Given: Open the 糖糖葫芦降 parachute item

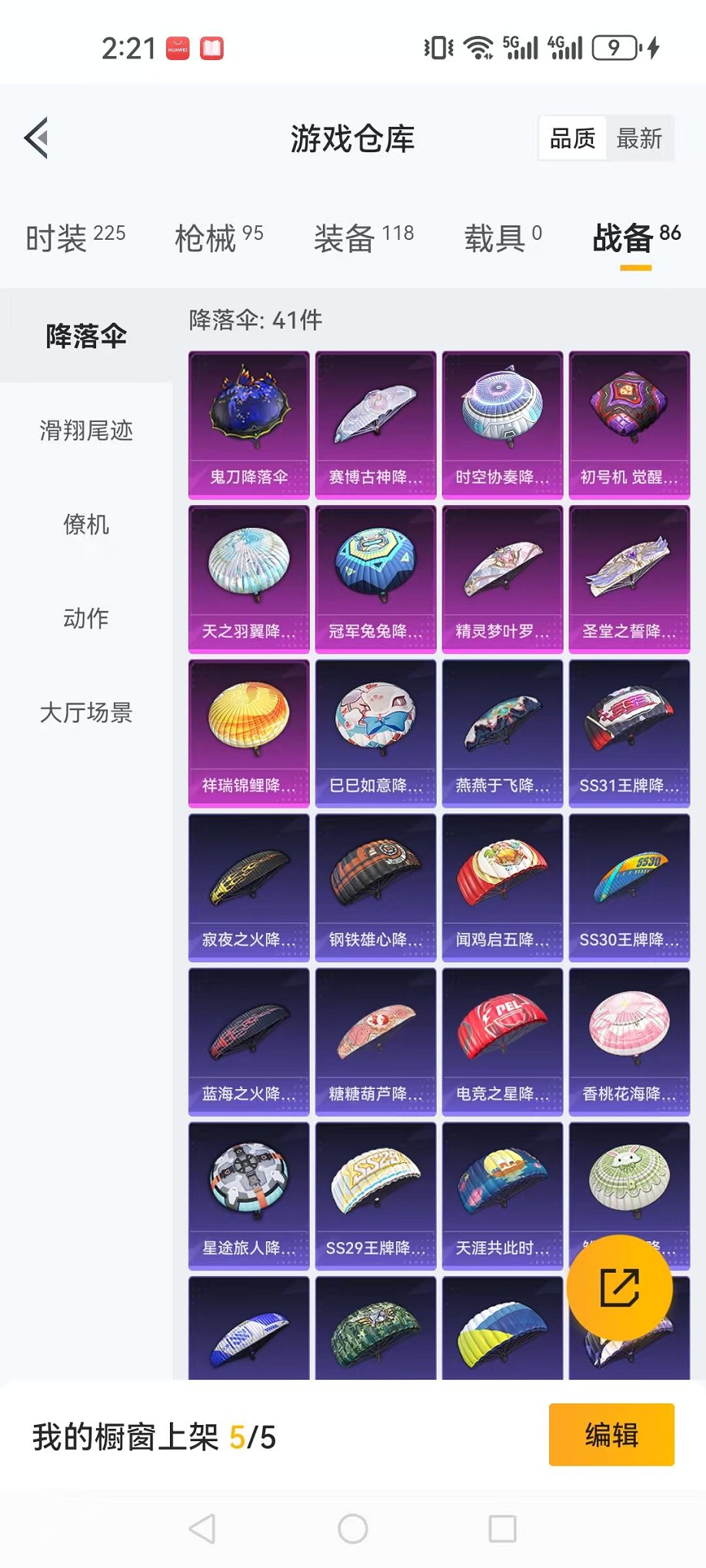Looking at the screenshot, I should click(375, 1041).
